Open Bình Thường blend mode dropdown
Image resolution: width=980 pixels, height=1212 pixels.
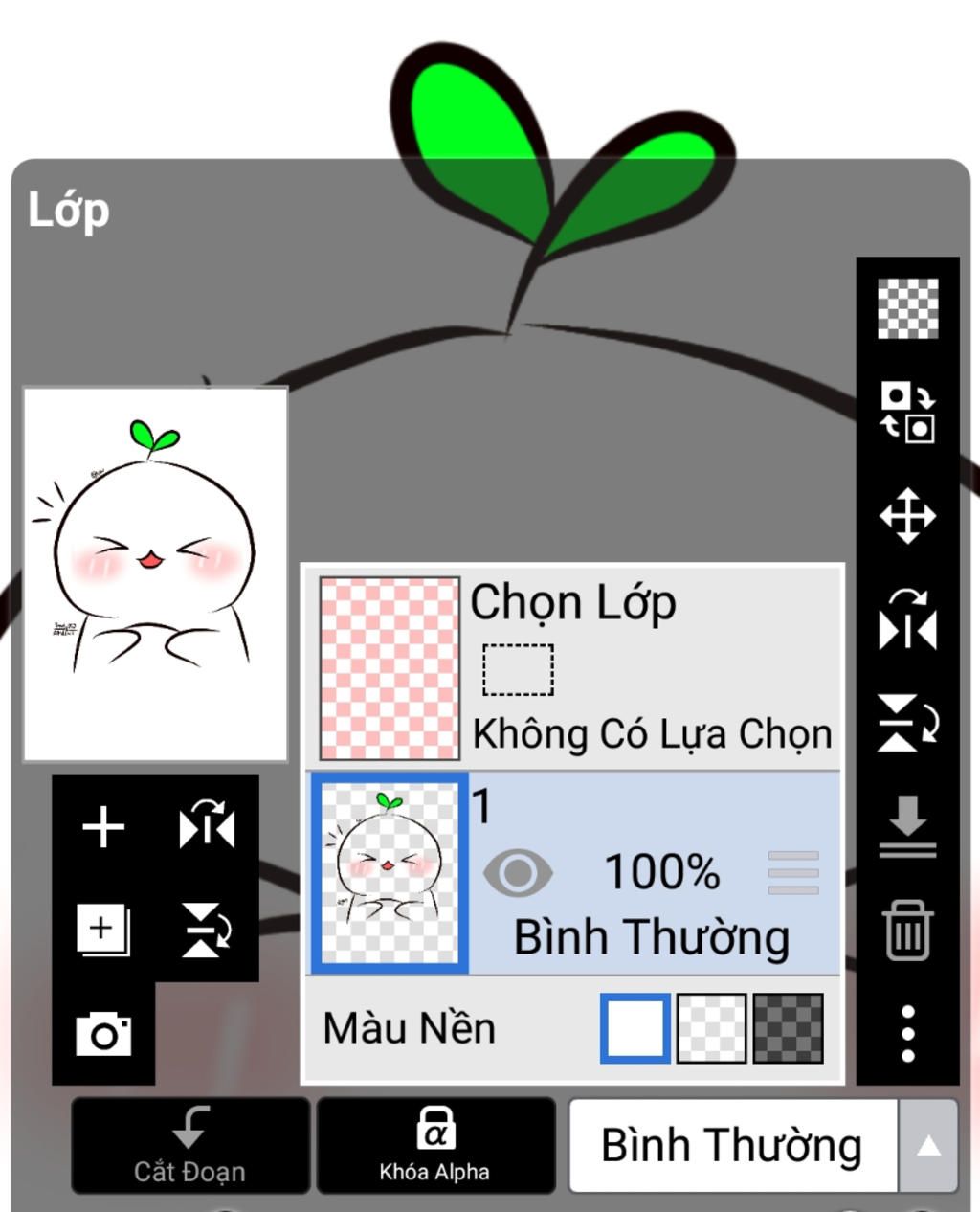[x=763, y=1145]
